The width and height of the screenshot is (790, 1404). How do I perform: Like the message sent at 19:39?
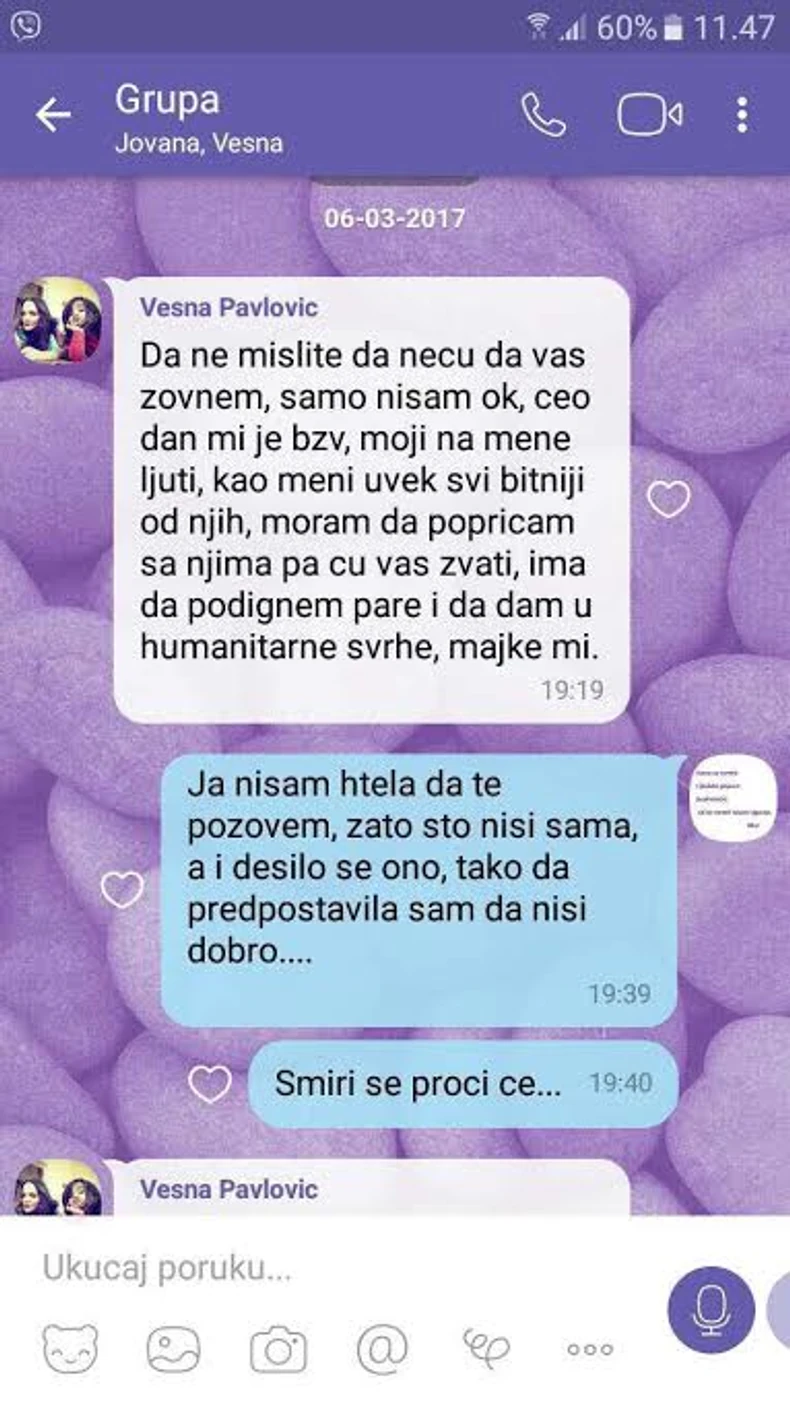tap(122, 889)
